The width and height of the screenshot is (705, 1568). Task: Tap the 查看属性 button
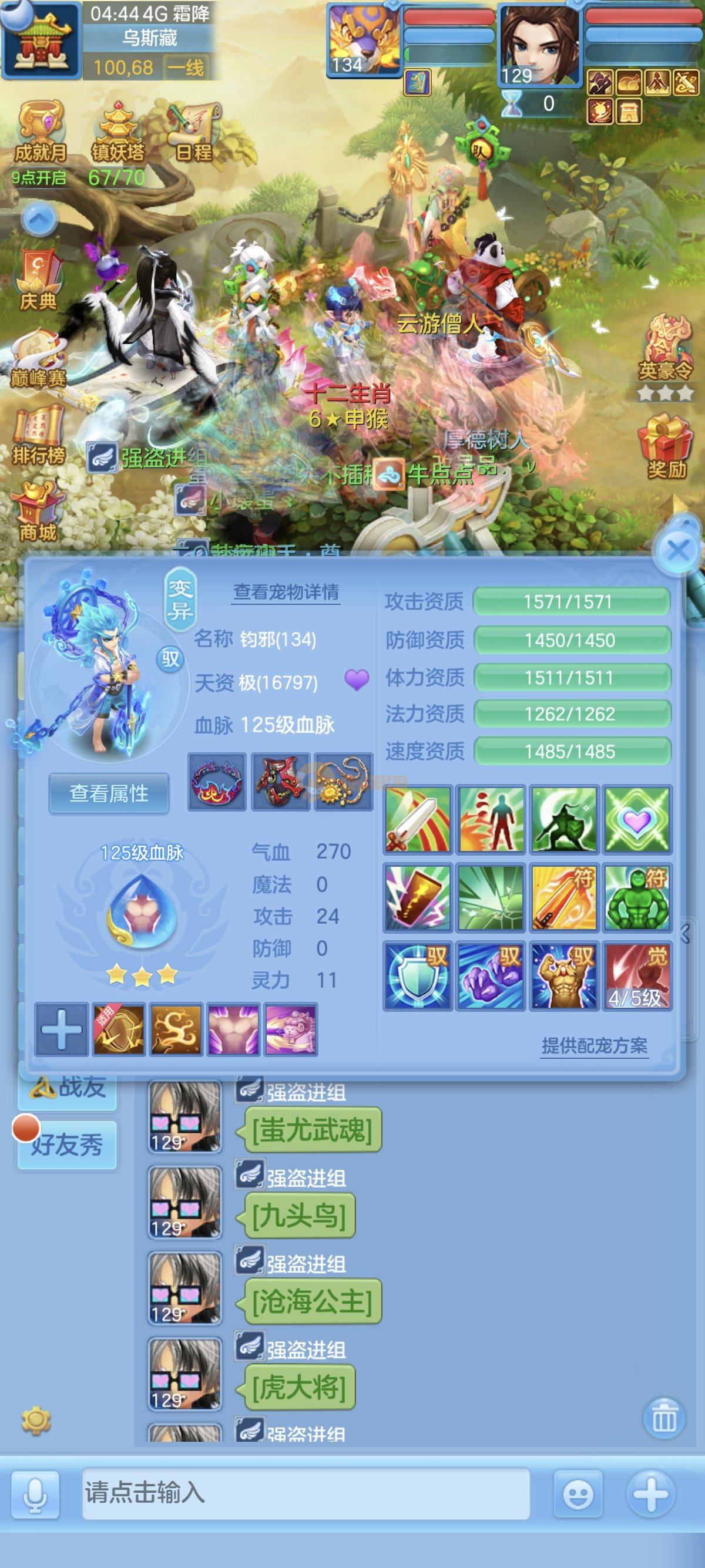coord(109,793)
